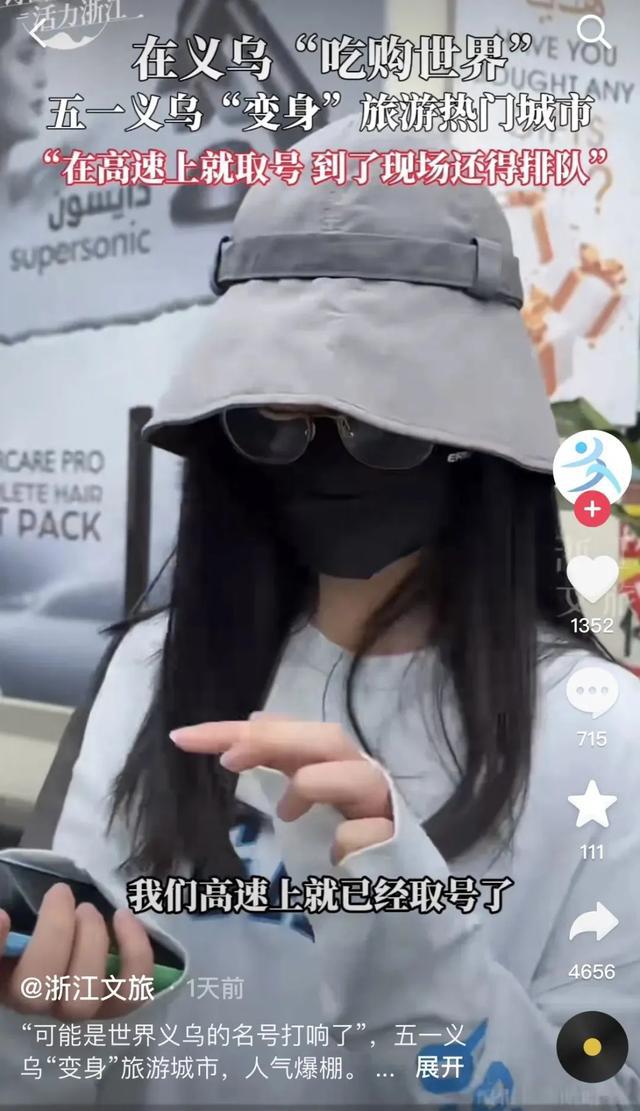The width and height of the screenshot is (640, 1111).
Task: Open the spinning music disc
Action: coord(592,1046)
